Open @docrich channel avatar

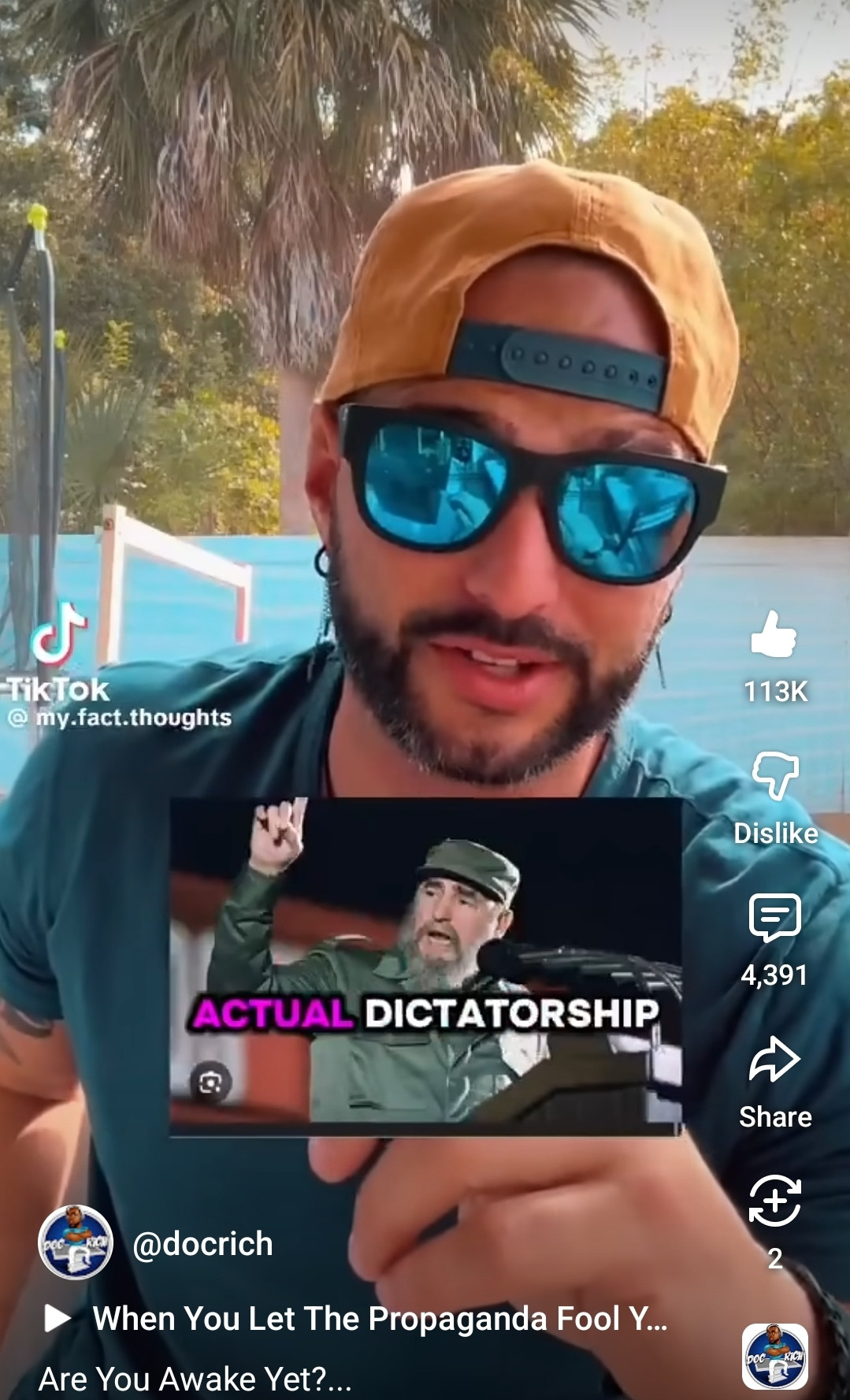pyautogui.click(x=76, y=1243)
